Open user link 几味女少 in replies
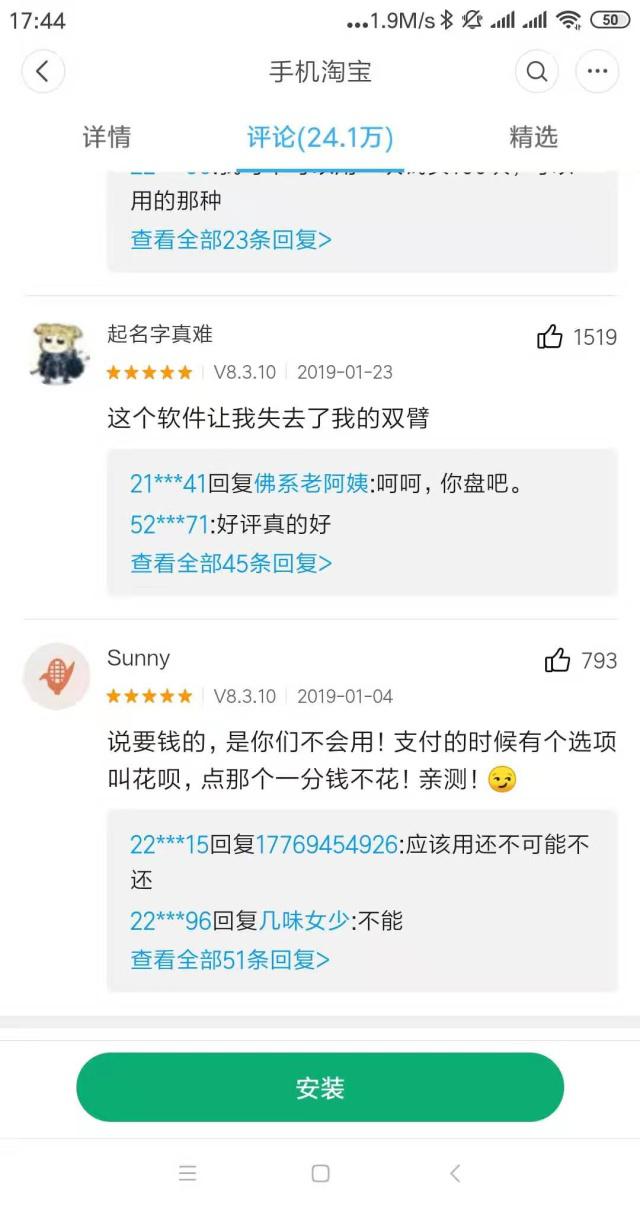Viewport: 640px width, 1209px height. [304, 920]
